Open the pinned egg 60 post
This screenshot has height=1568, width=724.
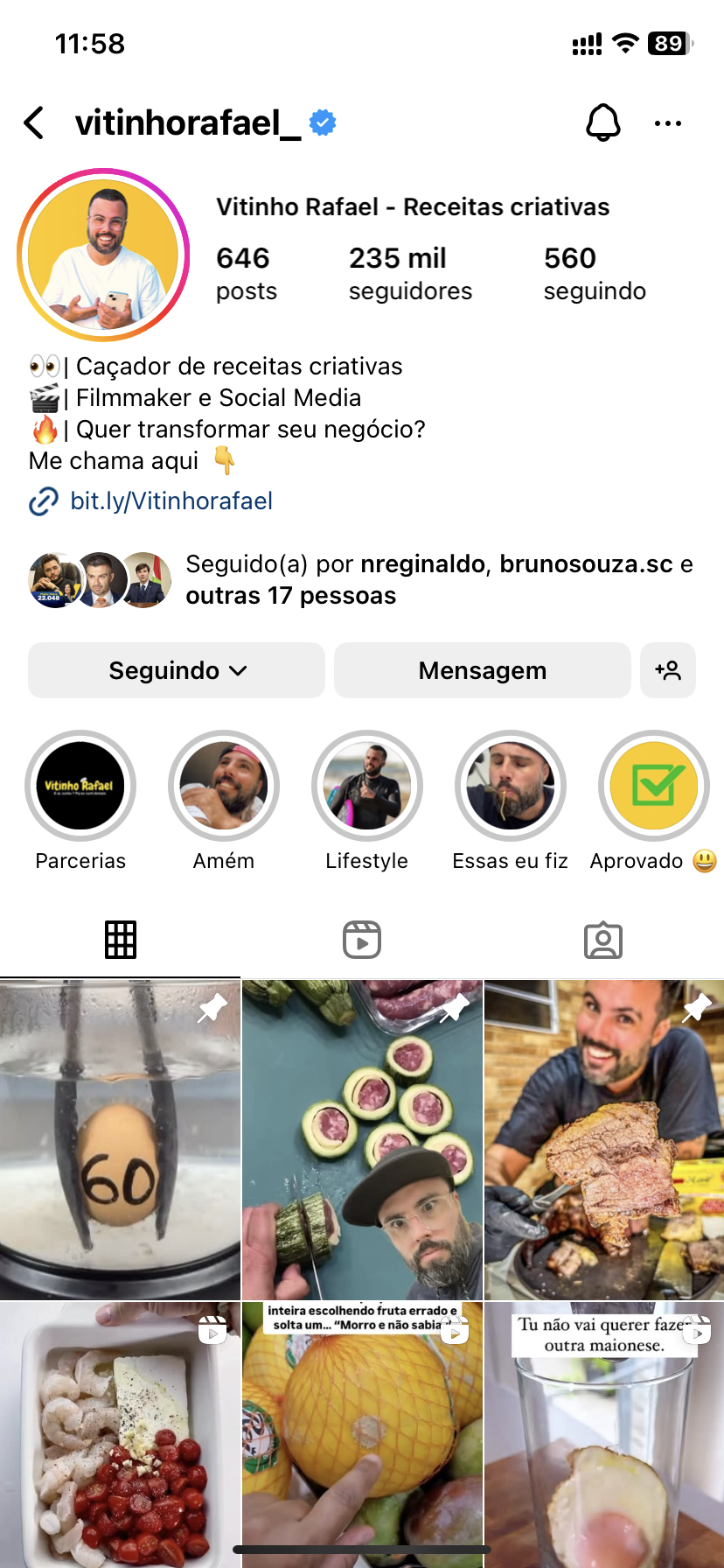point(120,1139)
